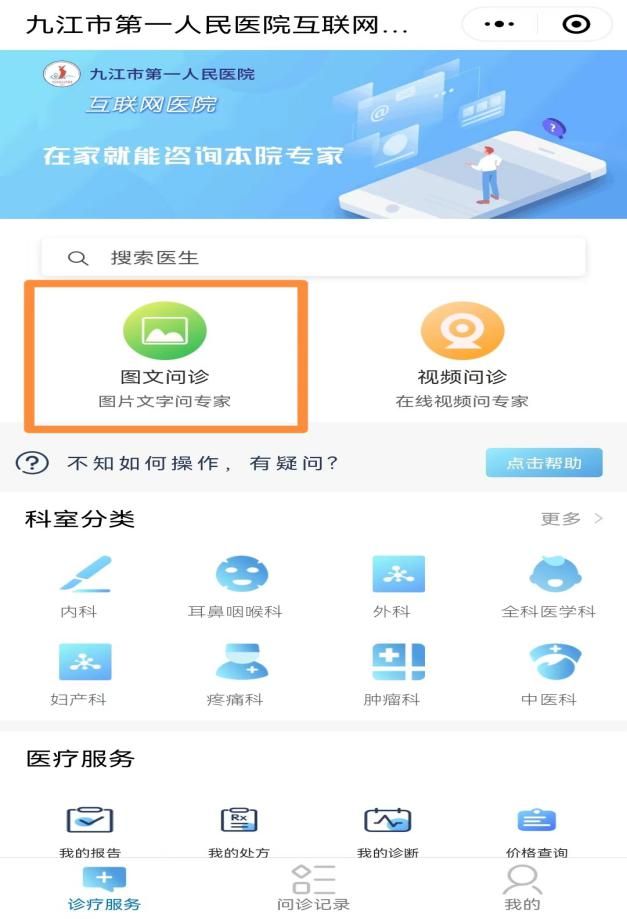The image size is (627, 919).
Task: Close the mini program with the circle button
Action: point(576,24)
